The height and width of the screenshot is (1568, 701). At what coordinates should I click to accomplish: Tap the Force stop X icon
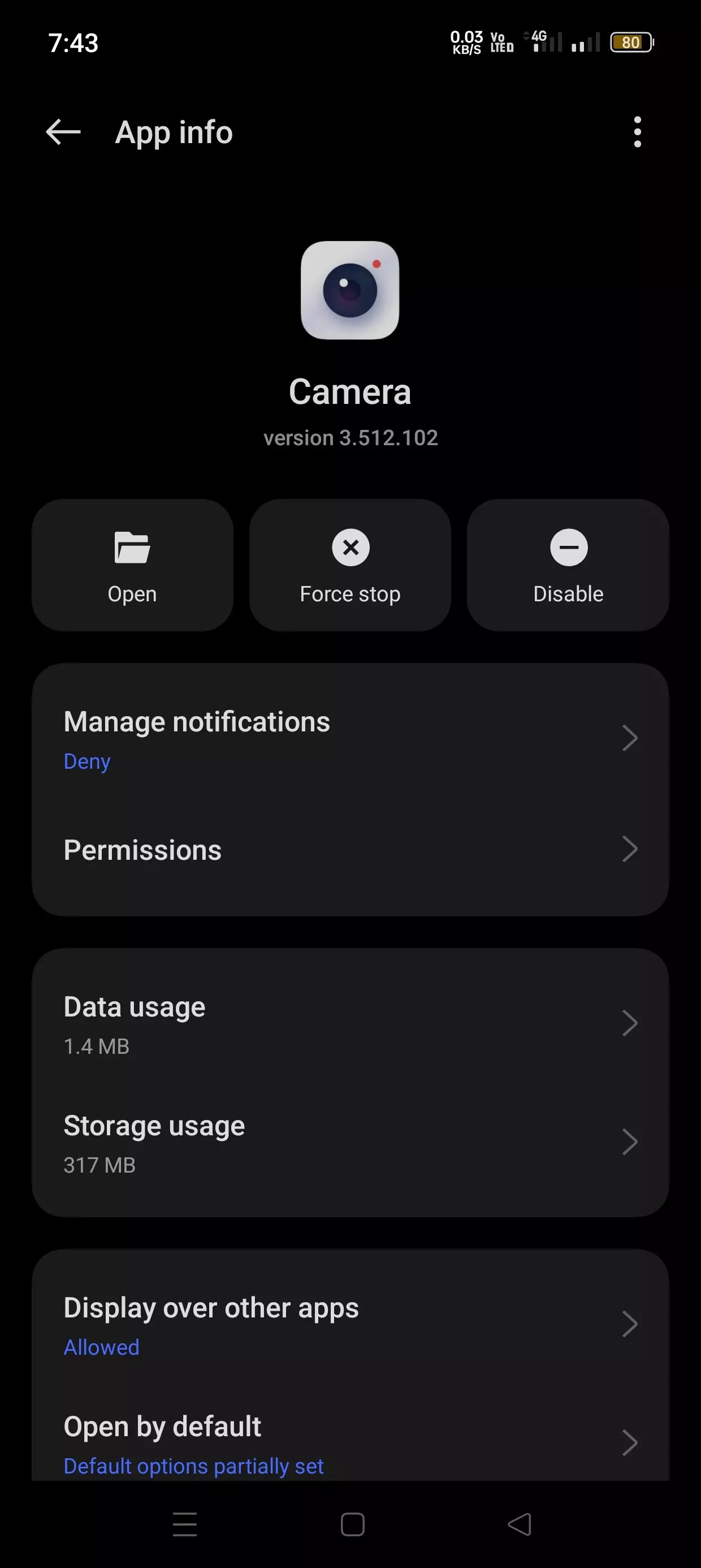349,547
